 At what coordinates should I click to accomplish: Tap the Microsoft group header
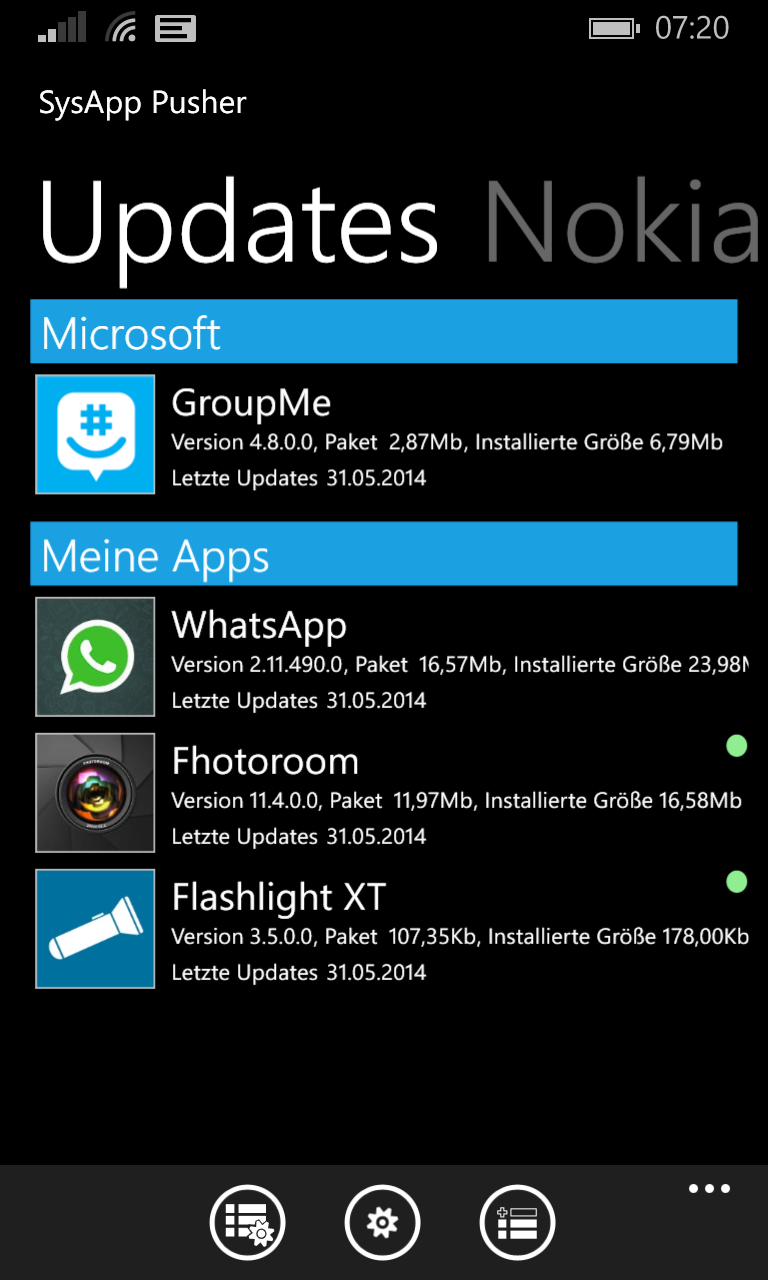point(384,331)
